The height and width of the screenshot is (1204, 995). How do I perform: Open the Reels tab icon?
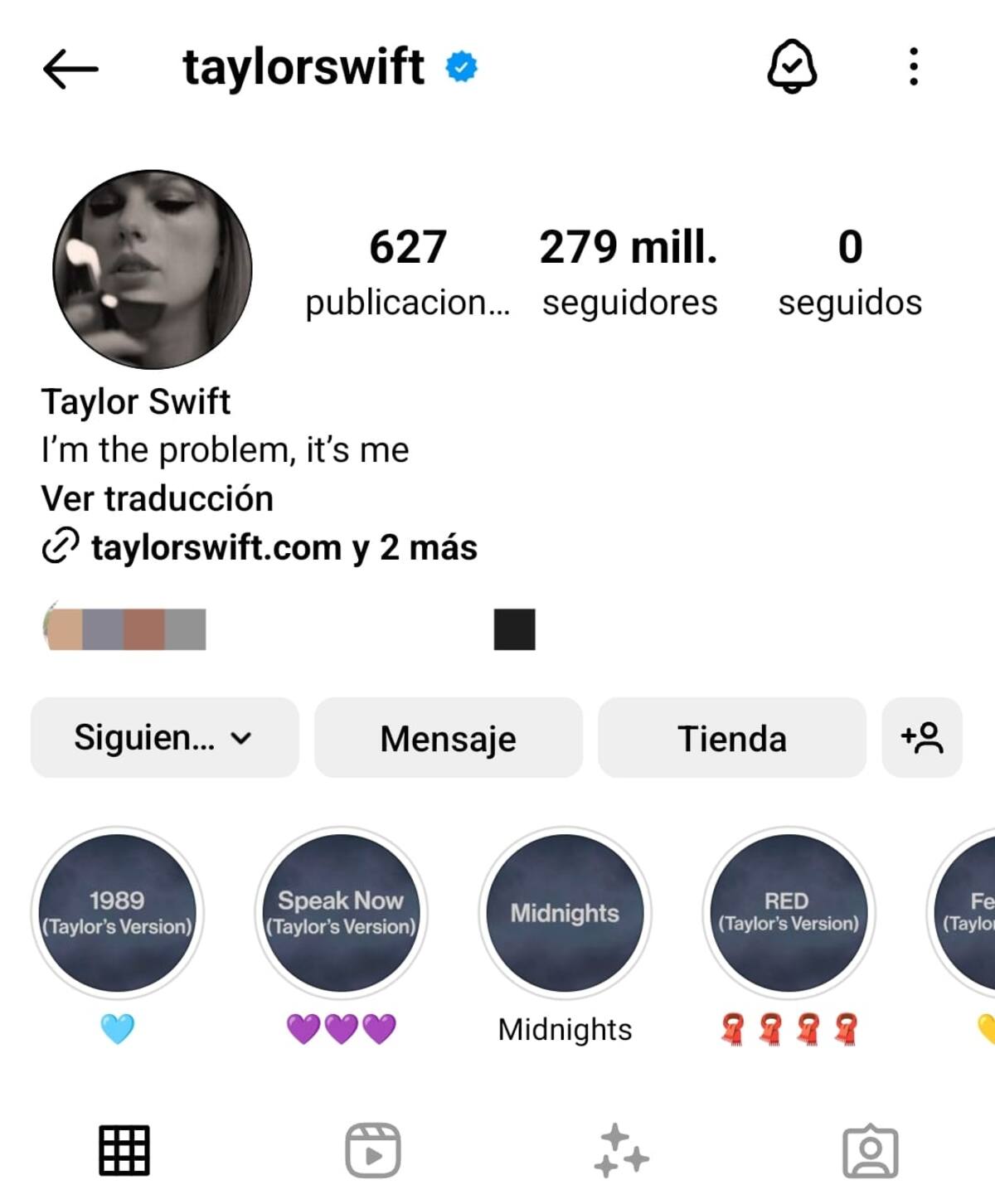click(x=371, y=1148)
